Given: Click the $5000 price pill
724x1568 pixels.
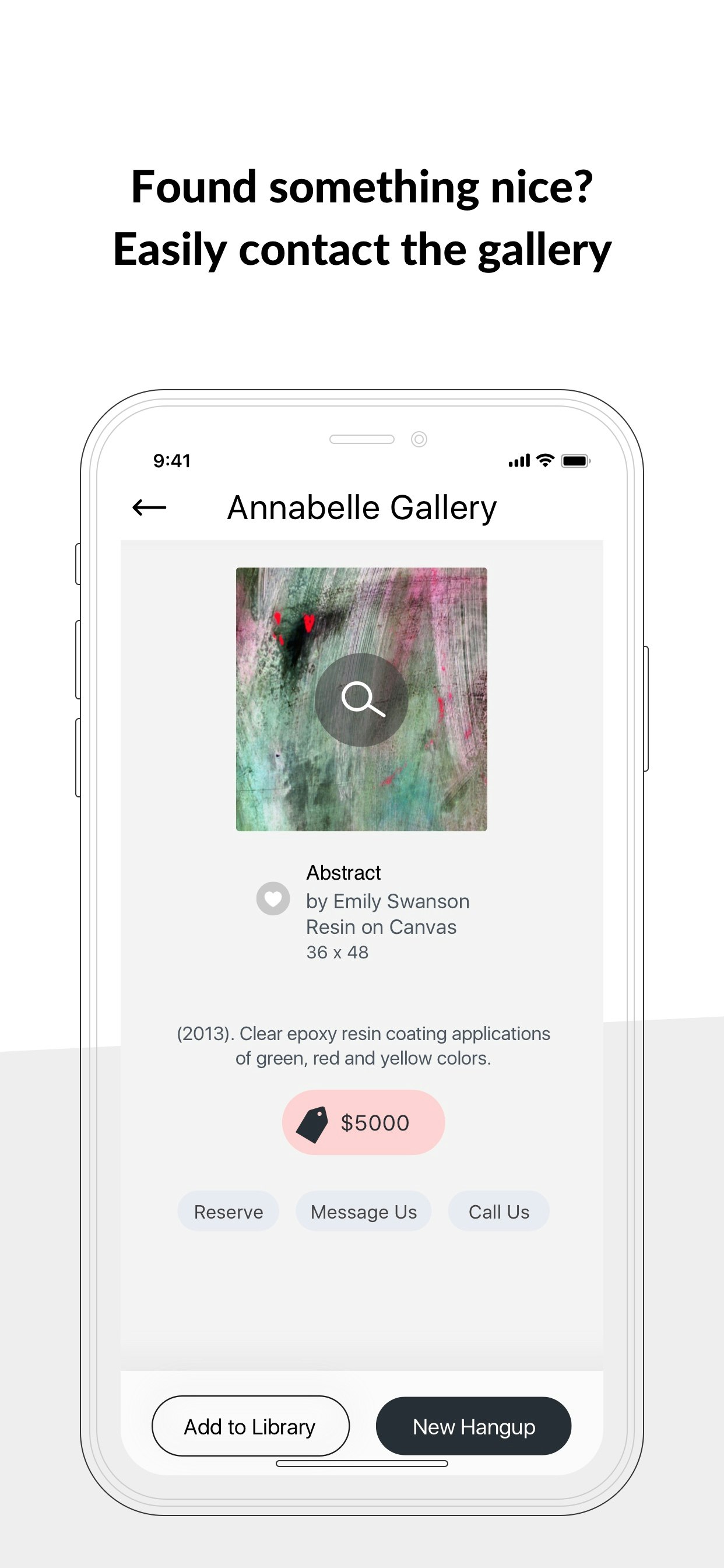Looking at the screenshot, I should point(362,1122).
